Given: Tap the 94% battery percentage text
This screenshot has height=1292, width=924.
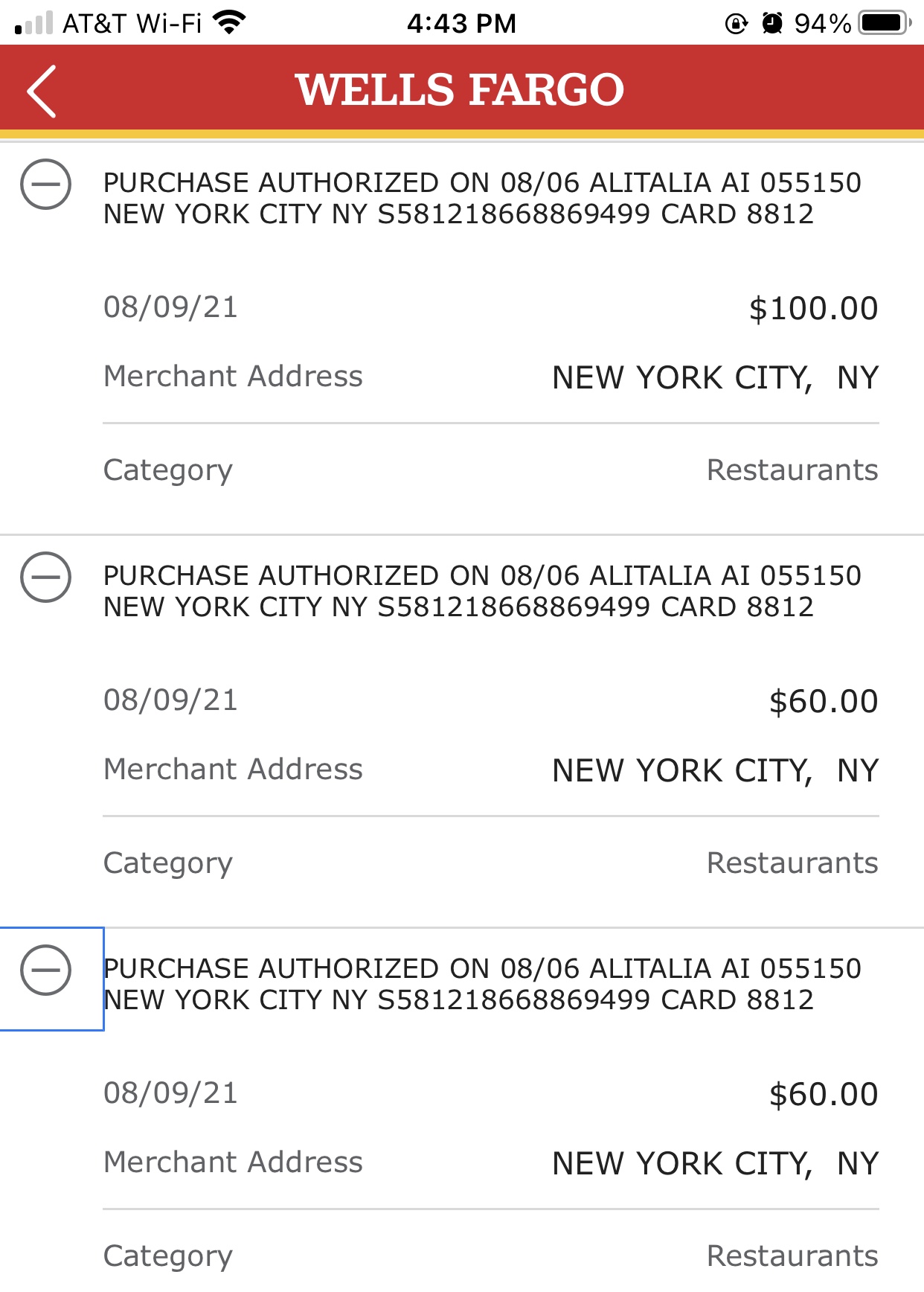Looking at the screenshot, I should tap(821, 22).
